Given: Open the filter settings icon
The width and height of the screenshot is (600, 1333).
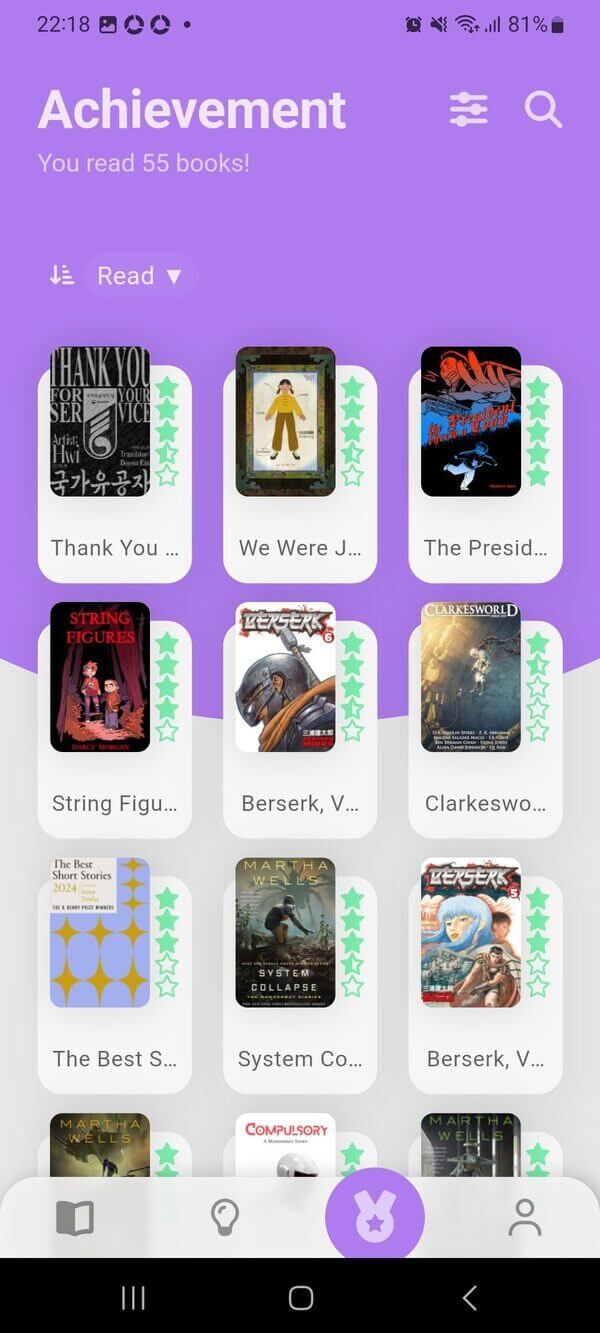Looking at the screenshot, I should tap(468, 109).
